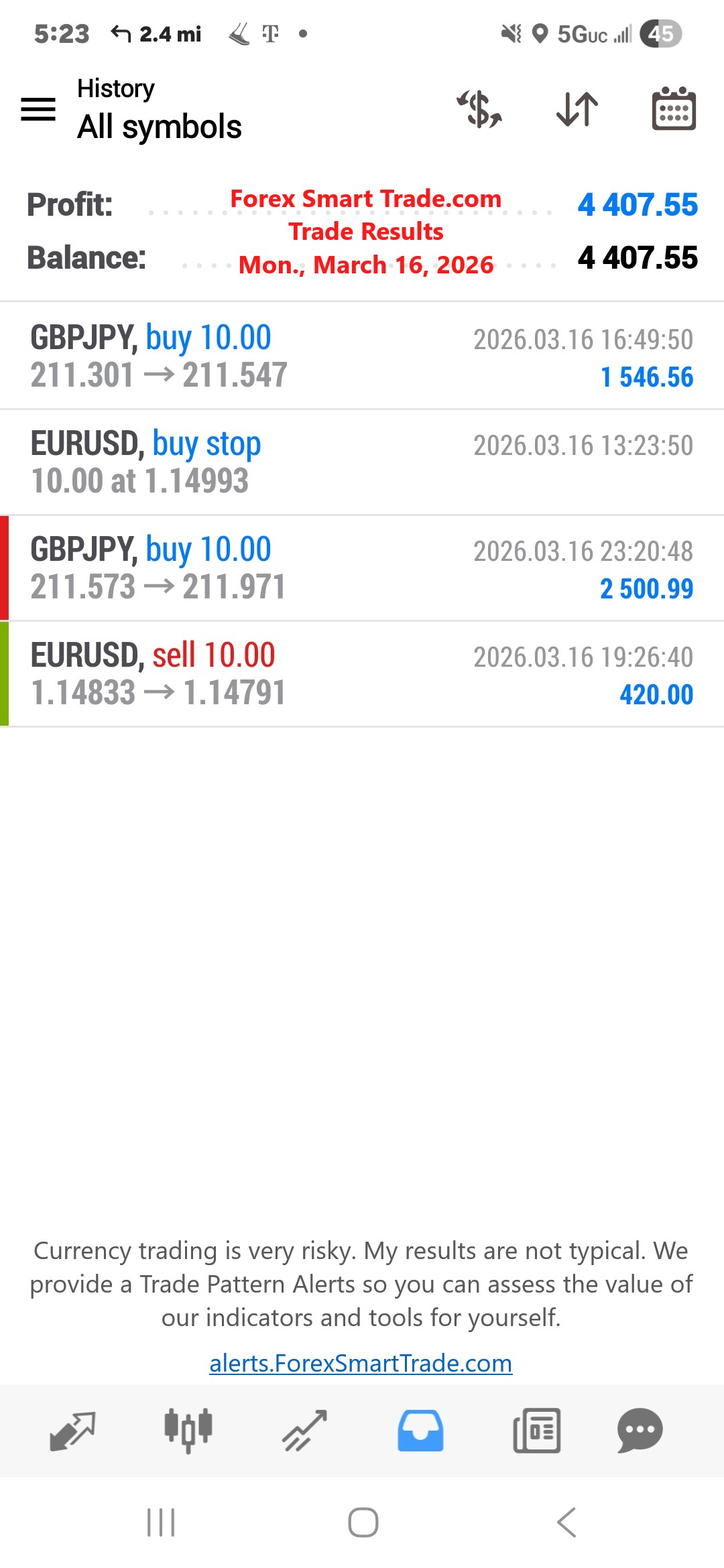Tap the system back button

tap(566, 1522)
